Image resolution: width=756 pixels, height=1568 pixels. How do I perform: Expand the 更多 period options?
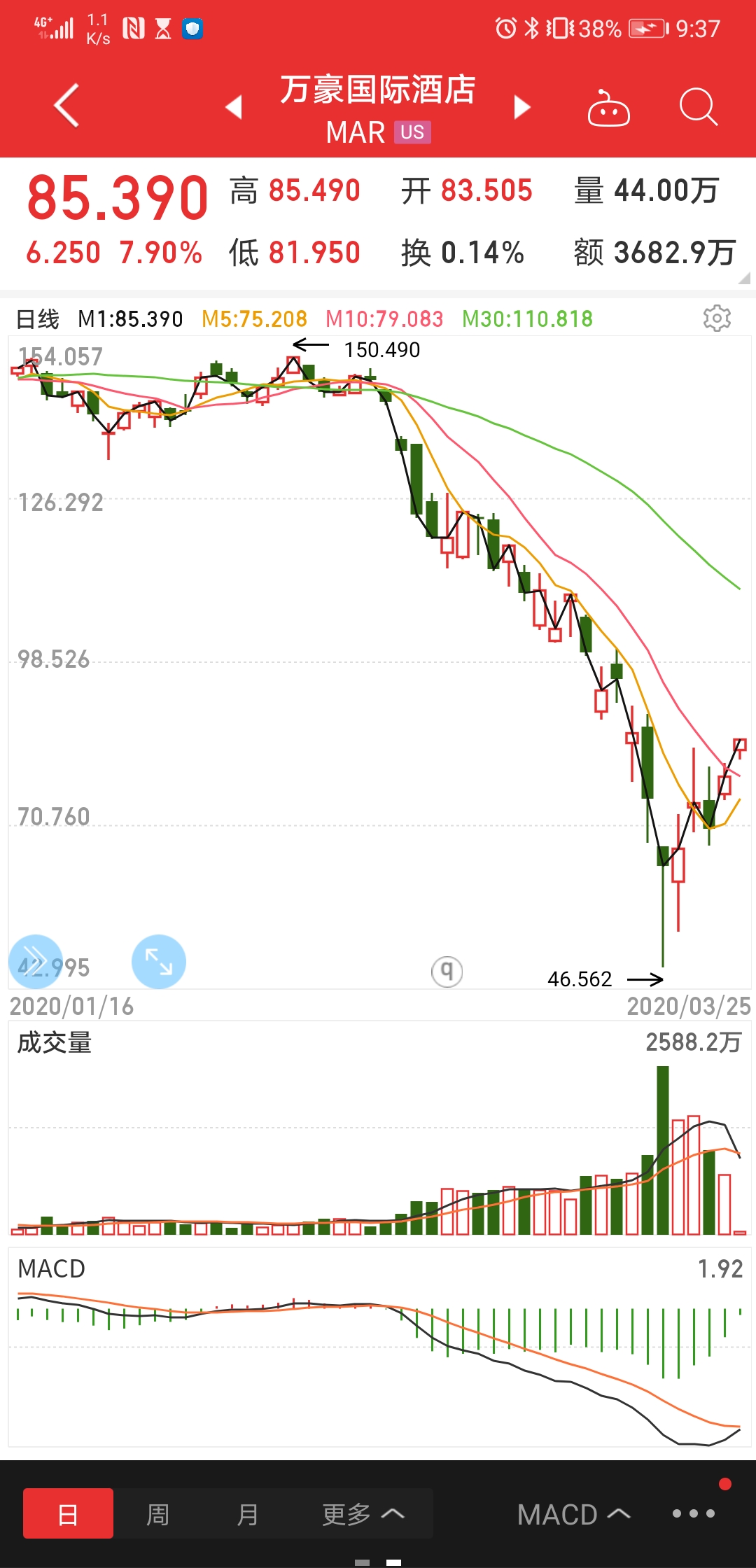coord(363,1514)
